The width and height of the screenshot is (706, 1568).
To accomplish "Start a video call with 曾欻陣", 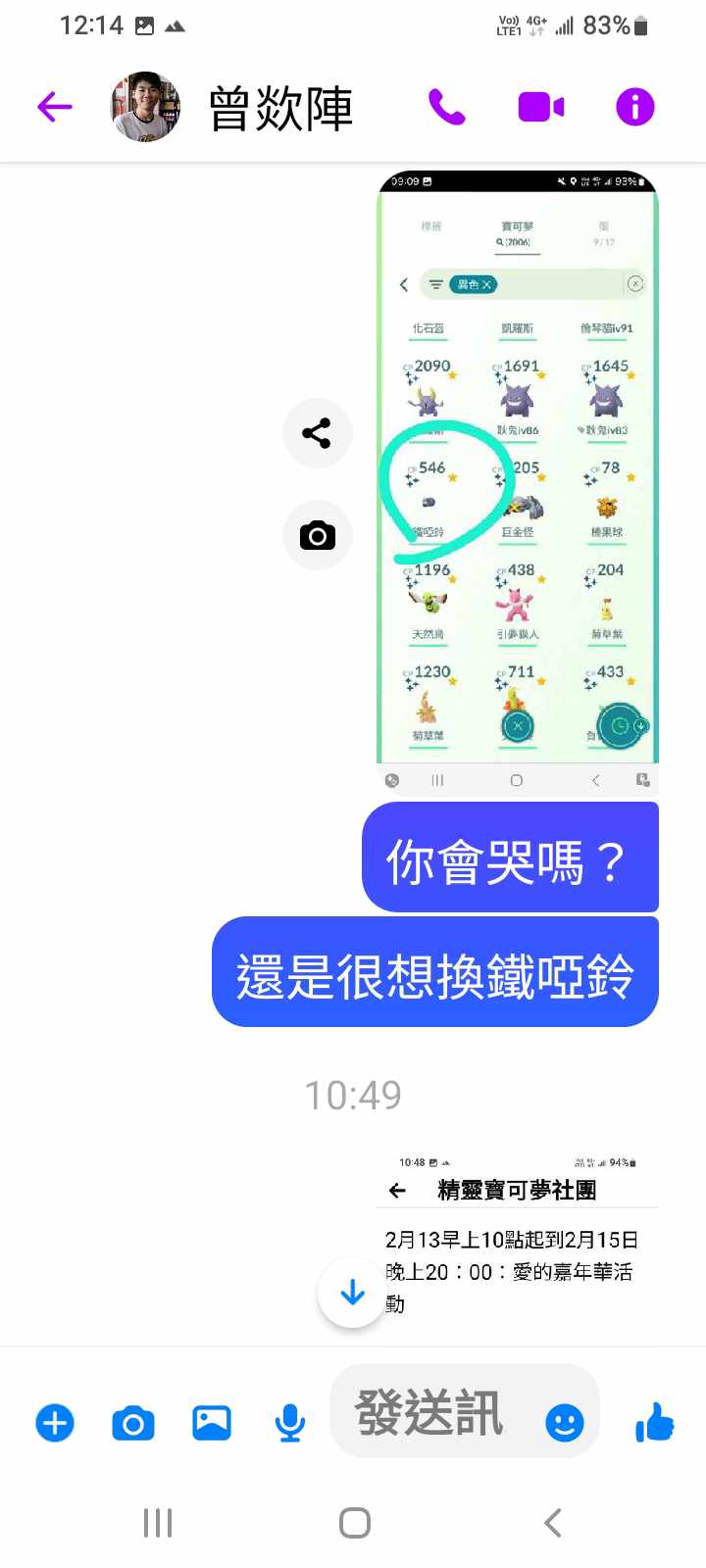I will tap(540, 107).
